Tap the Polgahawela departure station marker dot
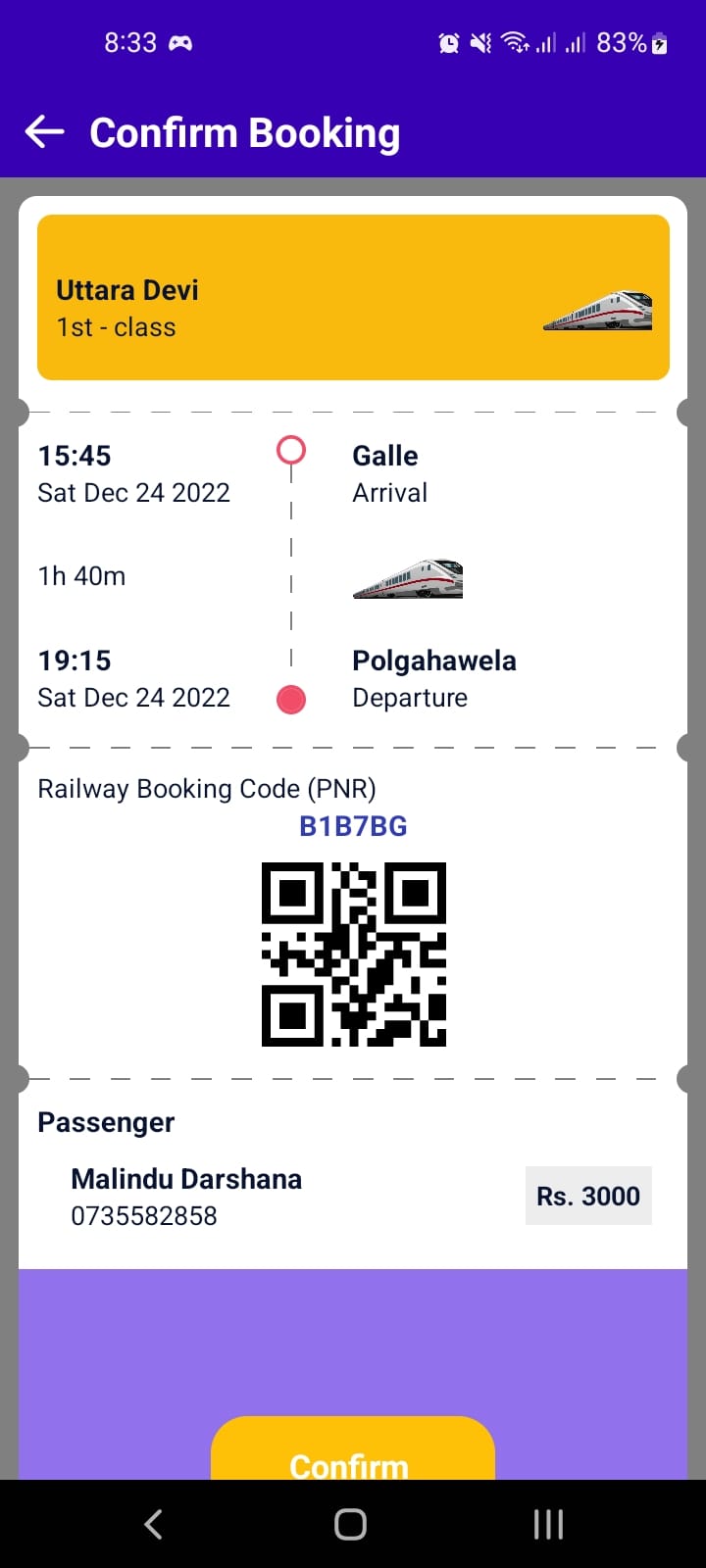Image resolution: width=706 pixels, height=1568 pixels. pyautogui.click(x=290, y=699)
